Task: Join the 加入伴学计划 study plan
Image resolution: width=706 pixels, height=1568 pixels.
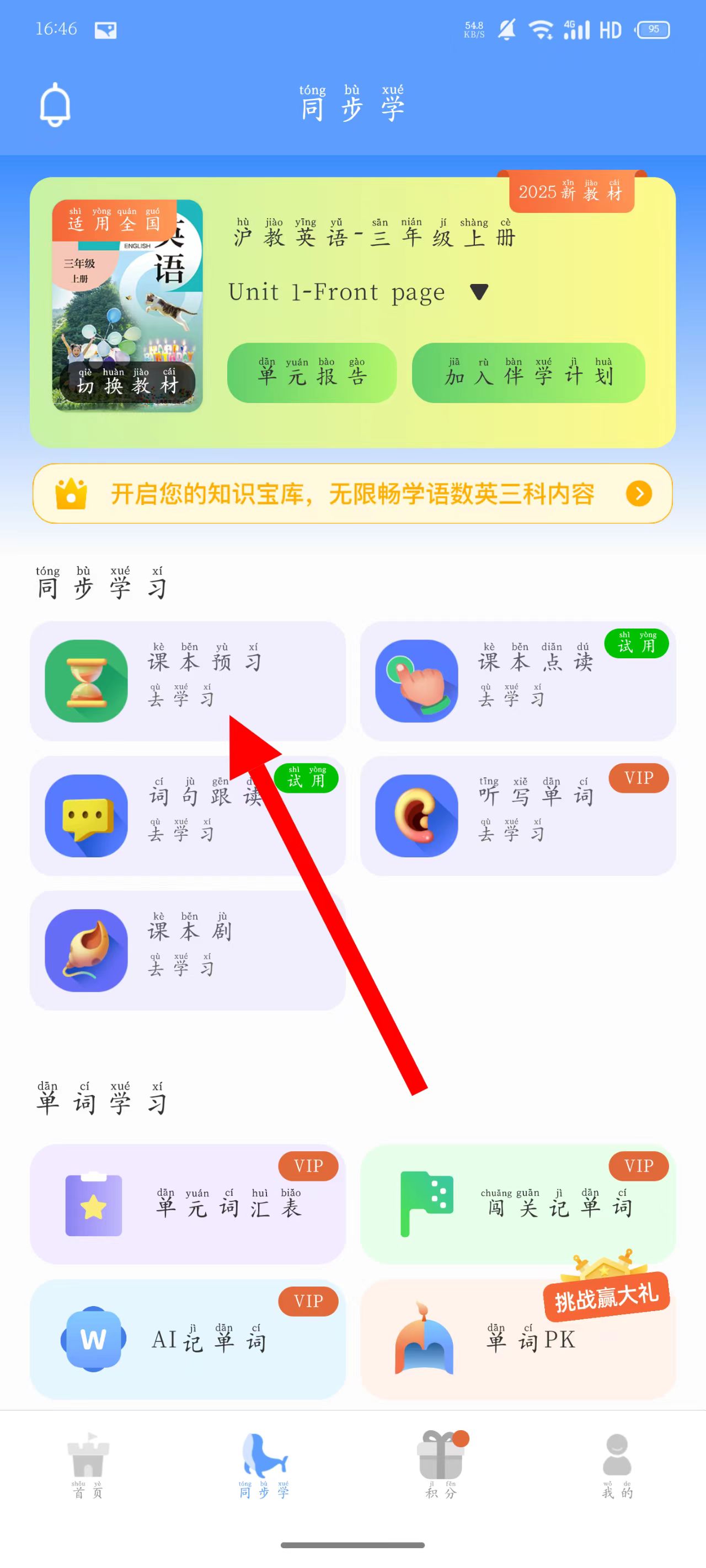Action: click(527, 373)
